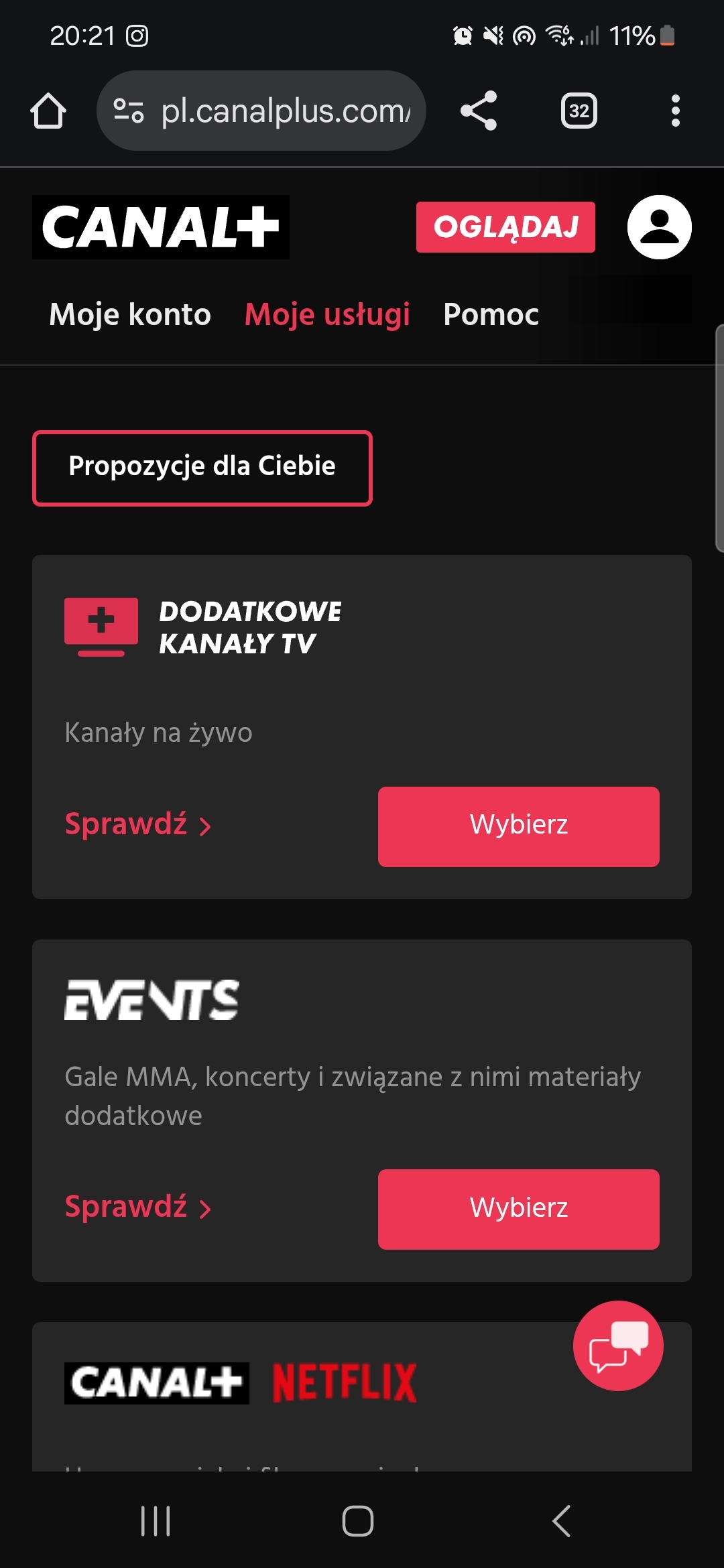The image size is (724, 1568).
Task: Open Sprawdź link for Dodatkowe kanały TV
Action: pos(137,824)
